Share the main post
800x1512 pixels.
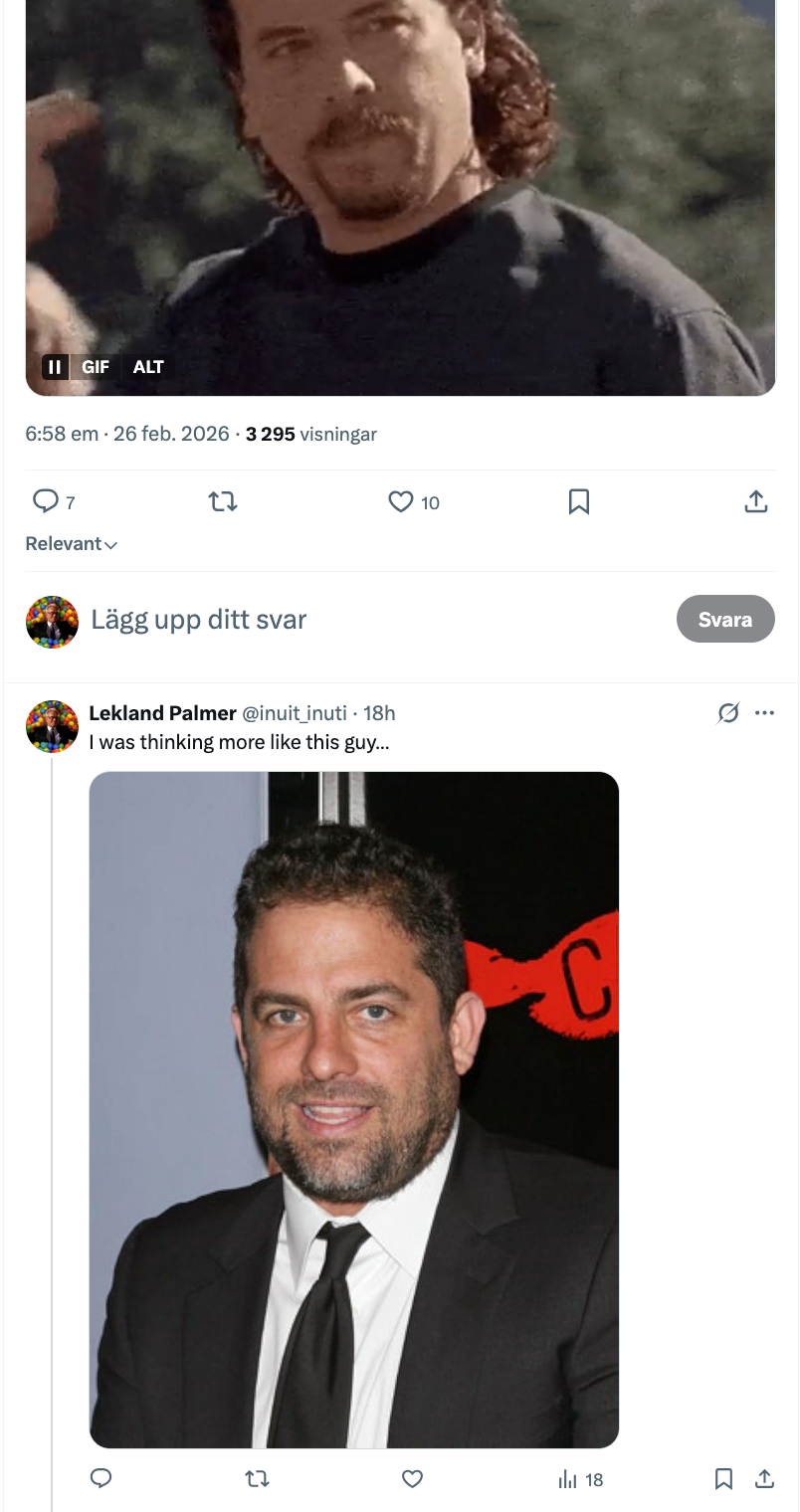pyautogui.click(x=755, y=502)
